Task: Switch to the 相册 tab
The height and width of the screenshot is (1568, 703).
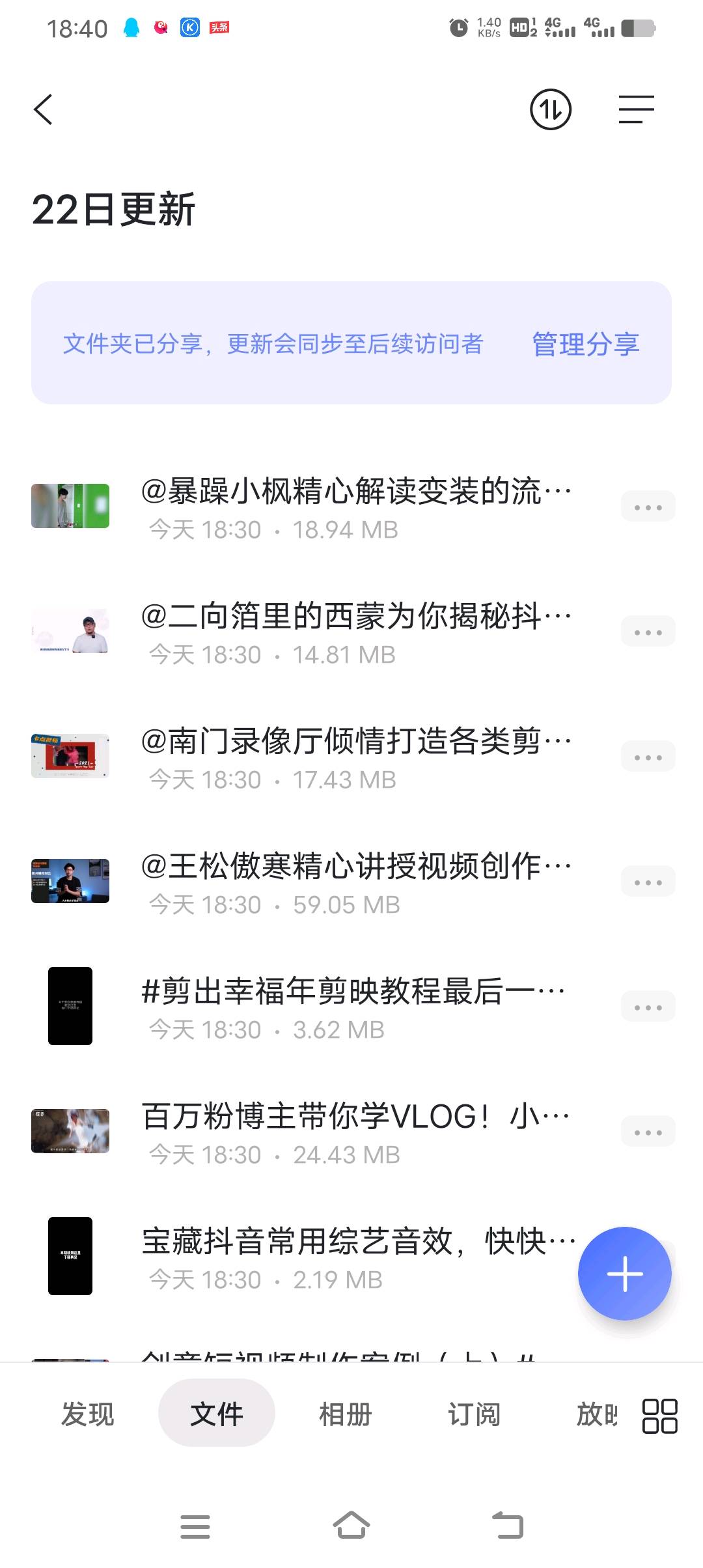Action: coord(345,1414)
